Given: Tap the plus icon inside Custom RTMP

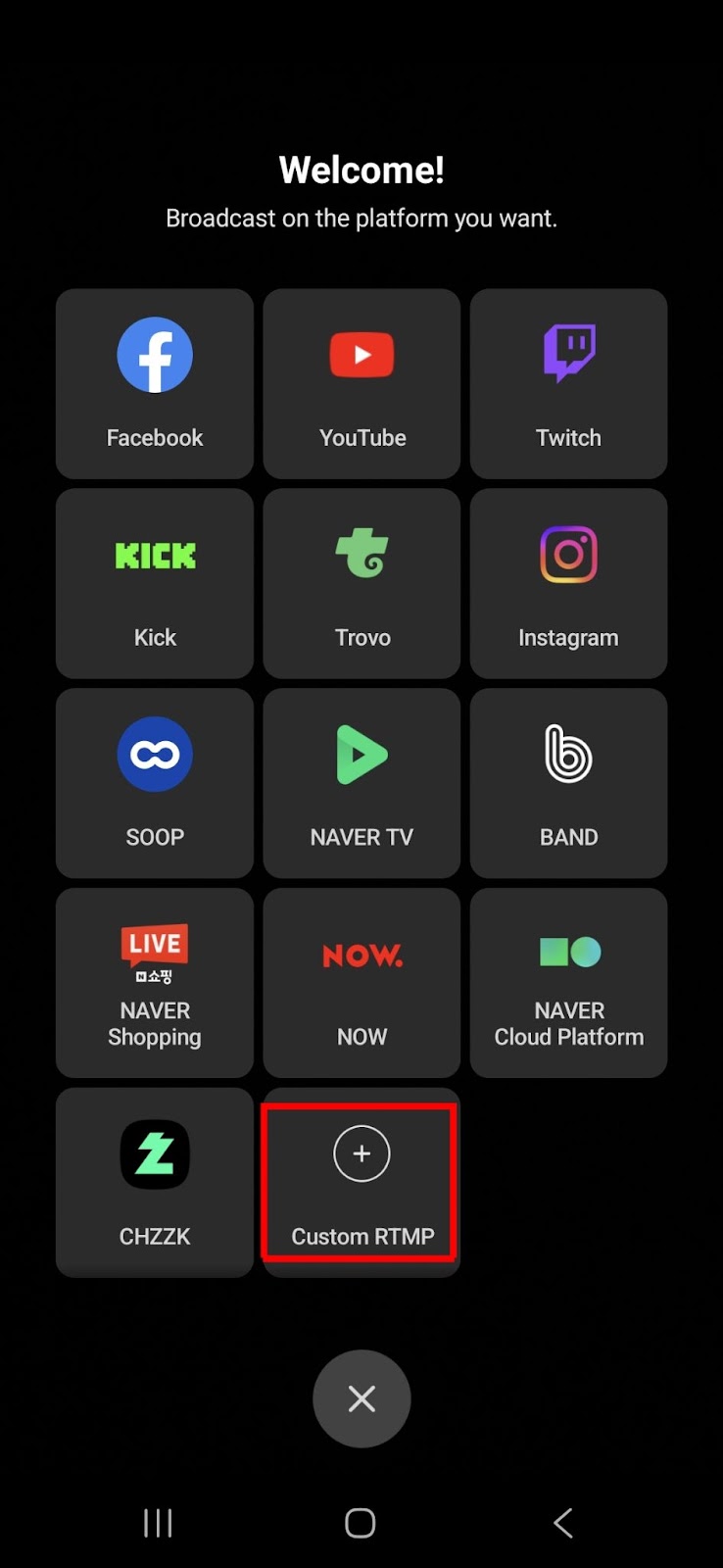Looking at the screenshot, I should tap(361, 1153).
